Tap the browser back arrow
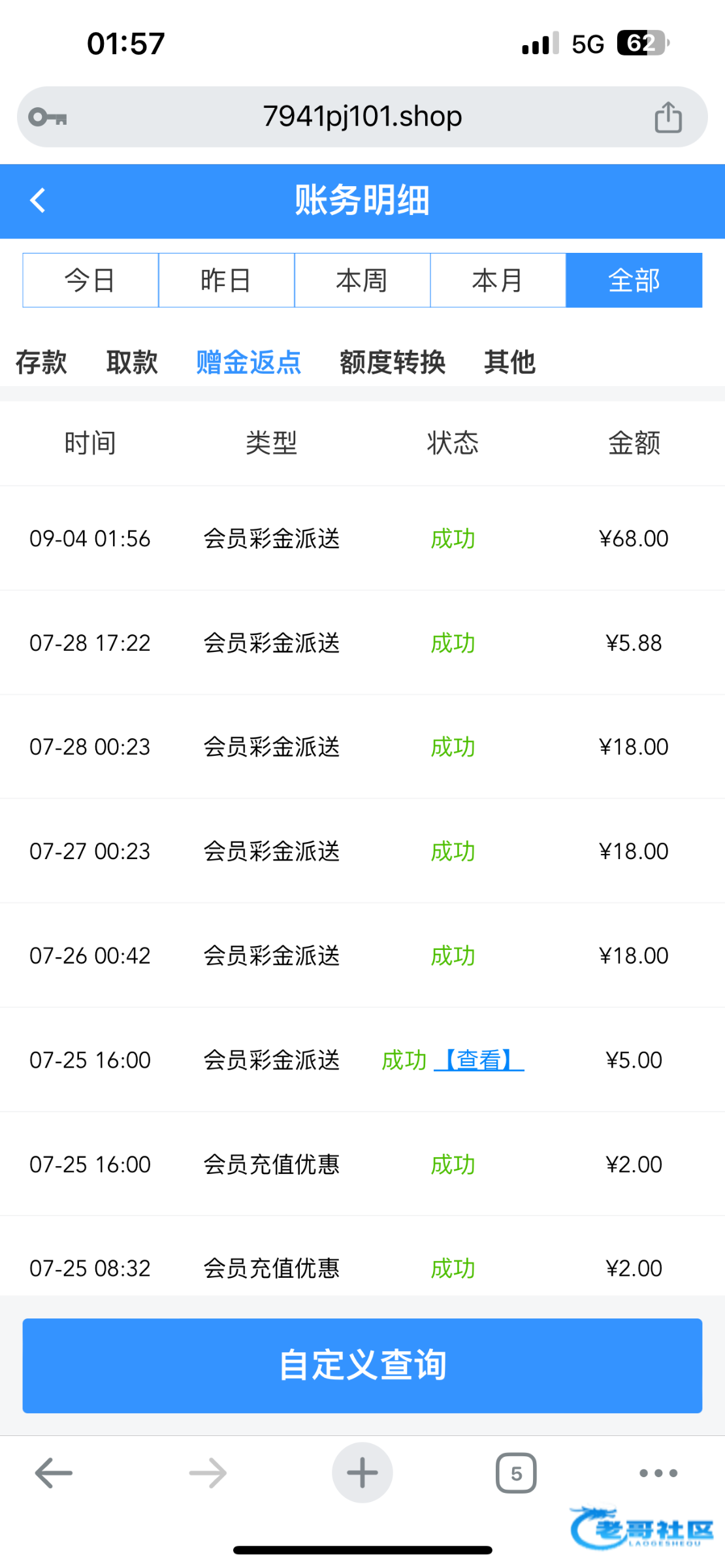 pos(54,1473)
